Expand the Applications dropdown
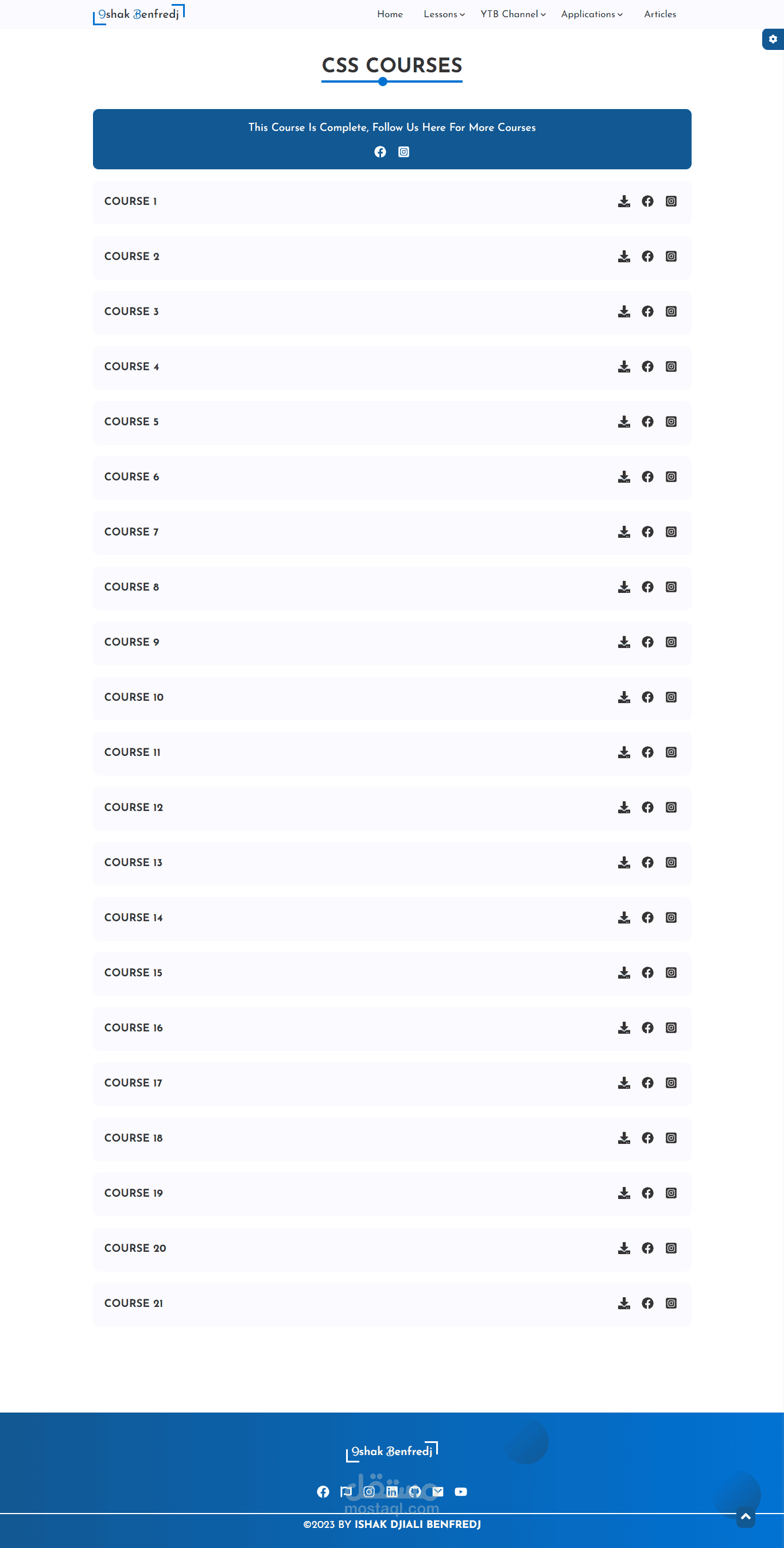 pos(592,14)
